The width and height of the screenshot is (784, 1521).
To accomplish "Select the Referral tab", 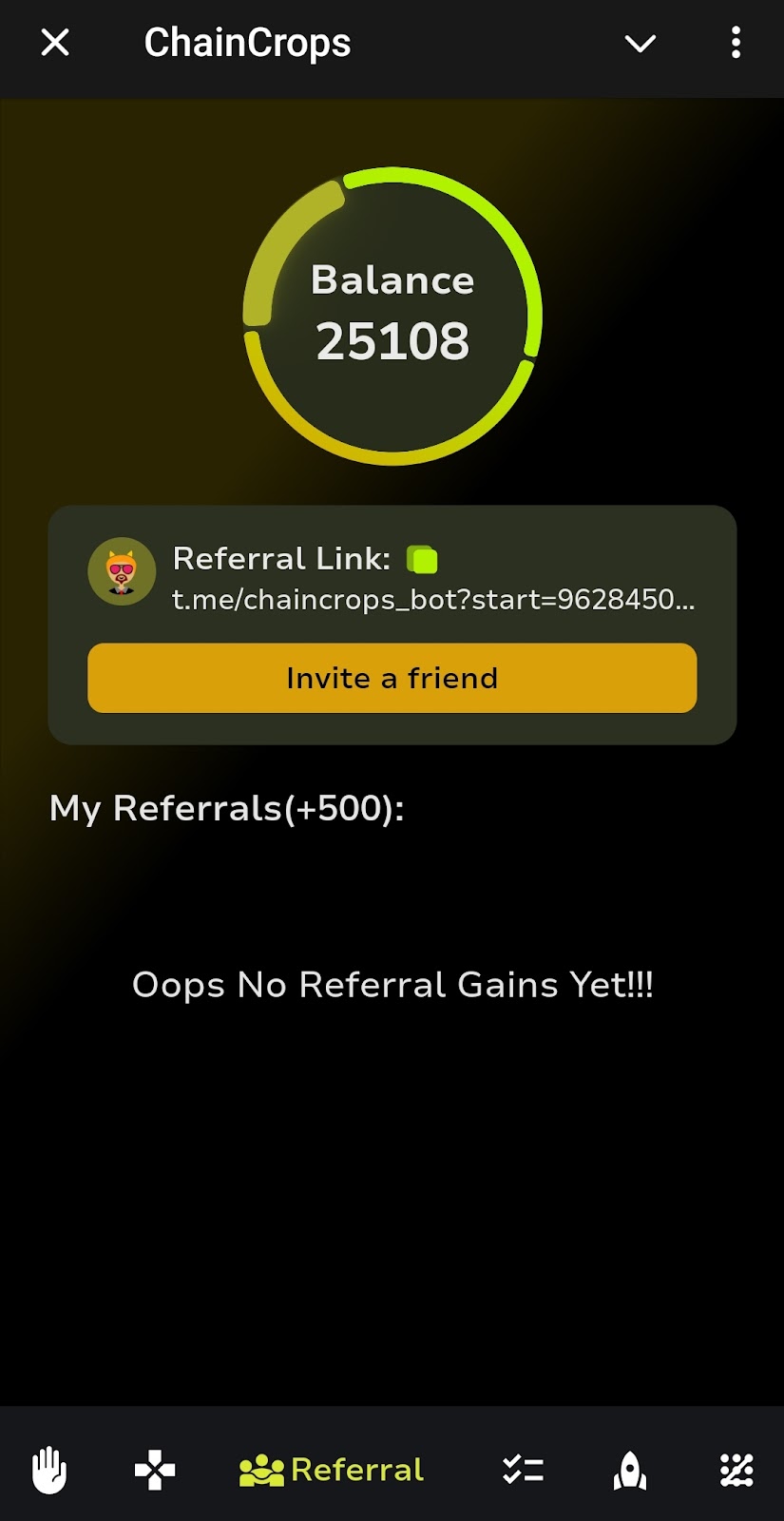I will (331, 1471).
